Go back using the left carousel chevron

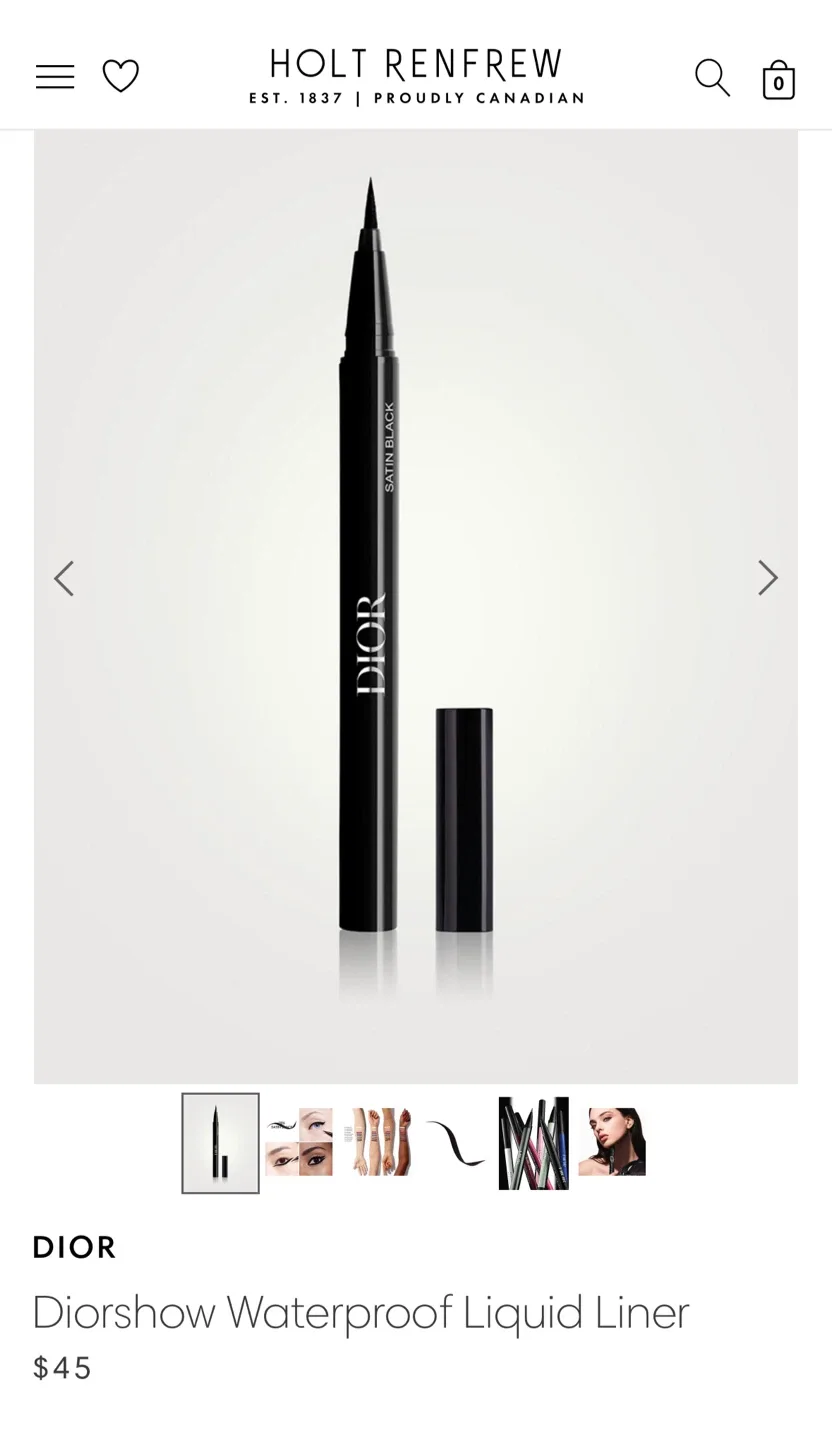(64, 578)
